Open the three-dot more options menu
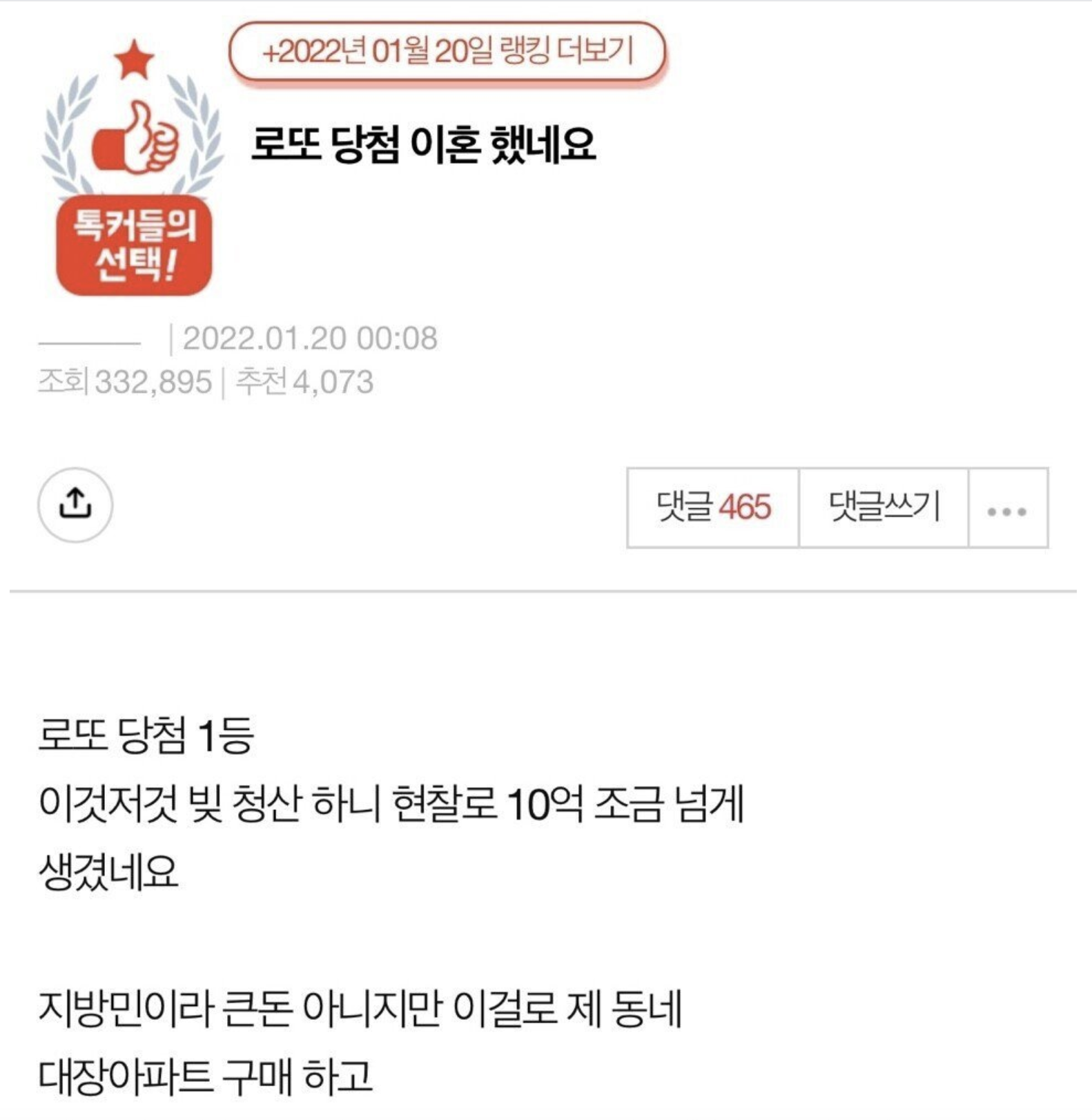This screenshot has width=1092, height=1120. [1007, 510]
